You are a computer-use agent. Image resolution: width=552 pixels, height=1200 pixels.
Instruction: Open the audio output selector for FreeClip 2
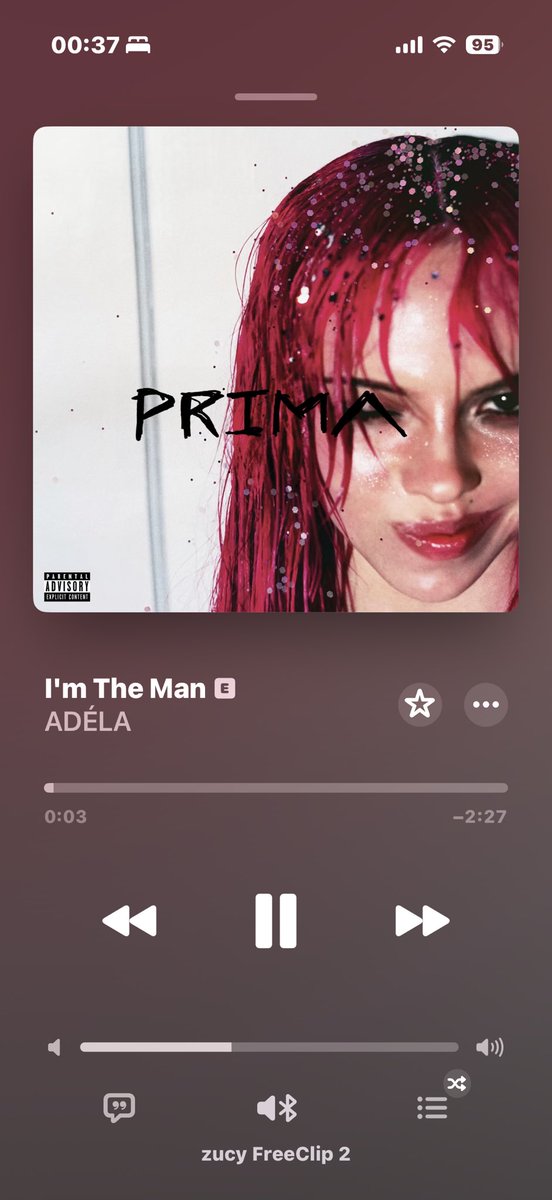pyautogui.click(x=277, y=1107)
